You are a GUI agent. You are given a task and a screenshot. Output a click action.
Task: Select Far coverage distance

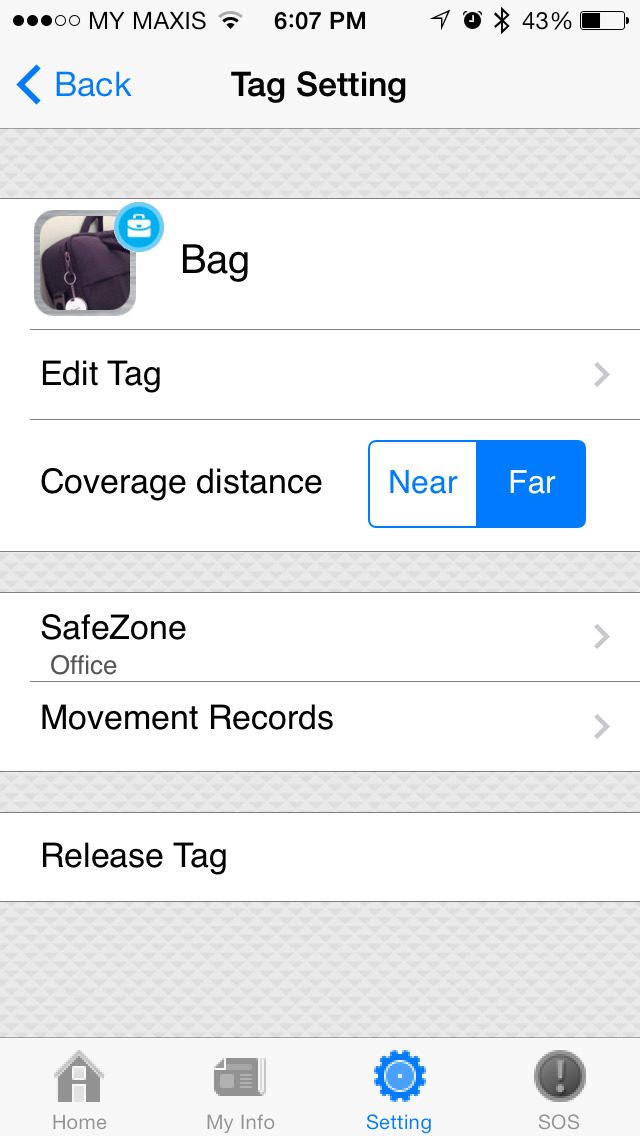pyautogui.click(x=531, y=483)
